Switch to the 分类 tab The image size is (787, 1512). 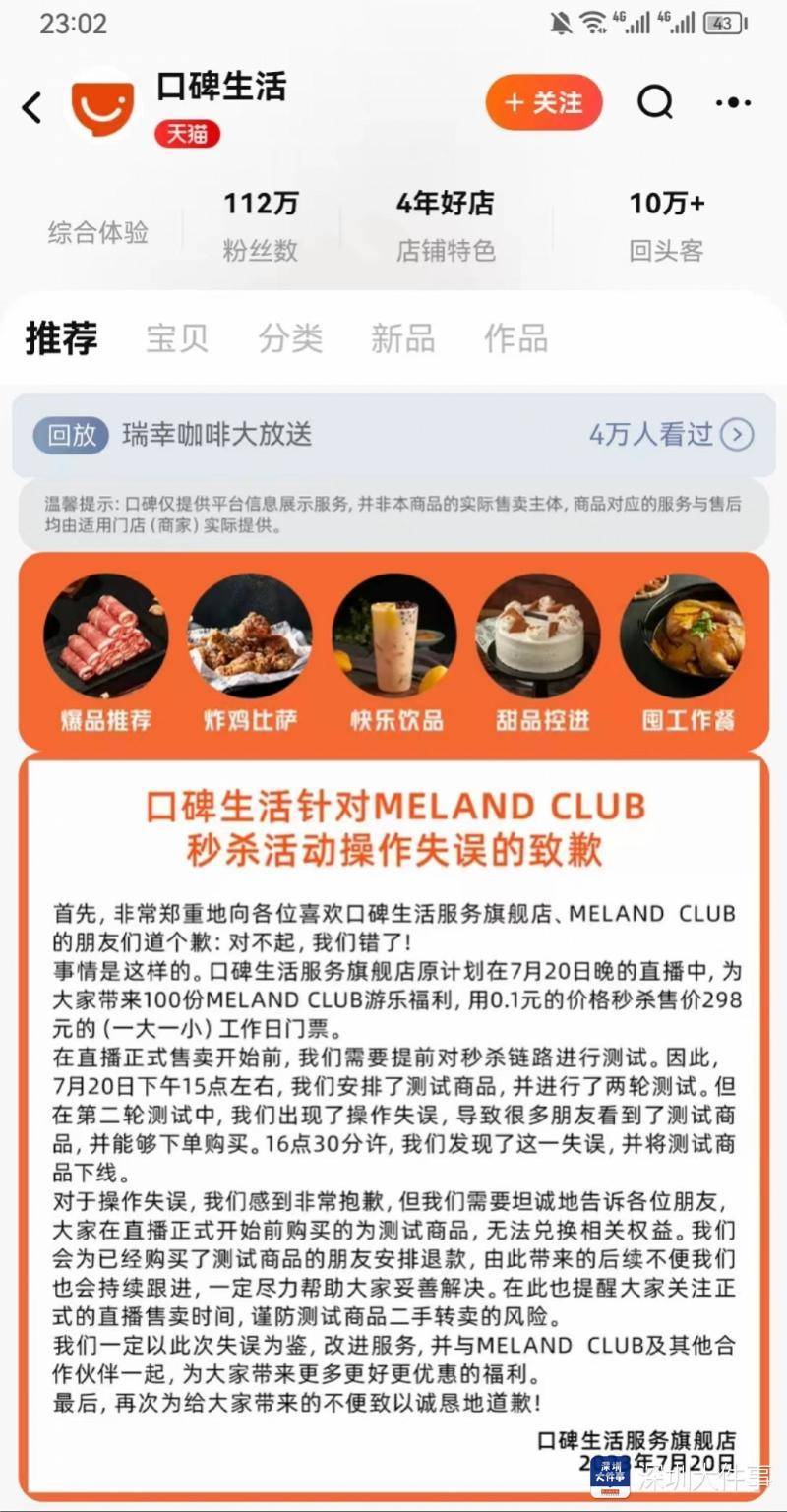pos(290,338)
